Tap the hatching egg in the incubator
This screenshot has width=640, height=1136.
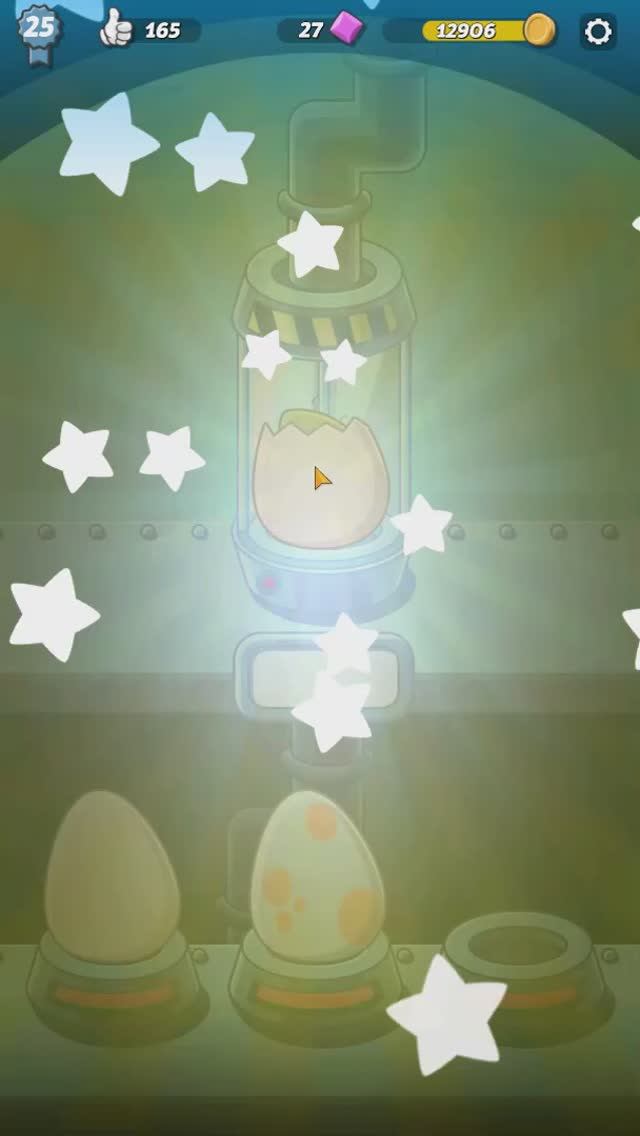320,480
